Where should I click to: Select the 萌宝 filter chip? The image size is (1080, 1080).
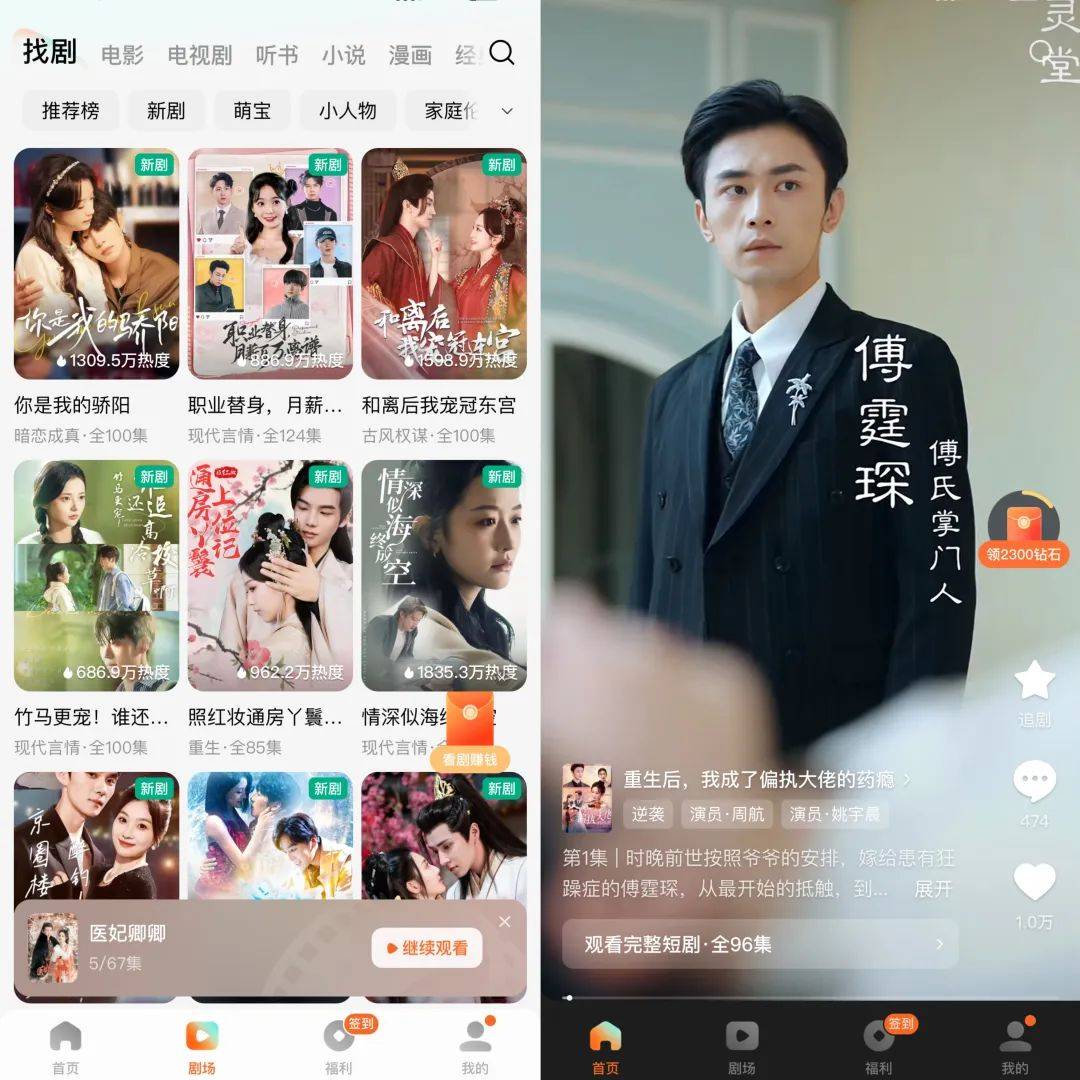(252, 110)
